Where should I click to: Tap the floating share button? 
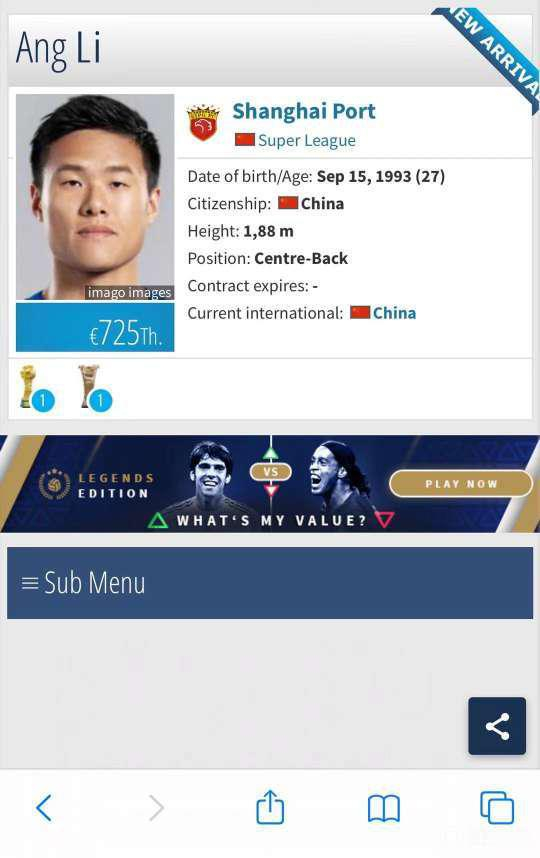click(497, 726)
